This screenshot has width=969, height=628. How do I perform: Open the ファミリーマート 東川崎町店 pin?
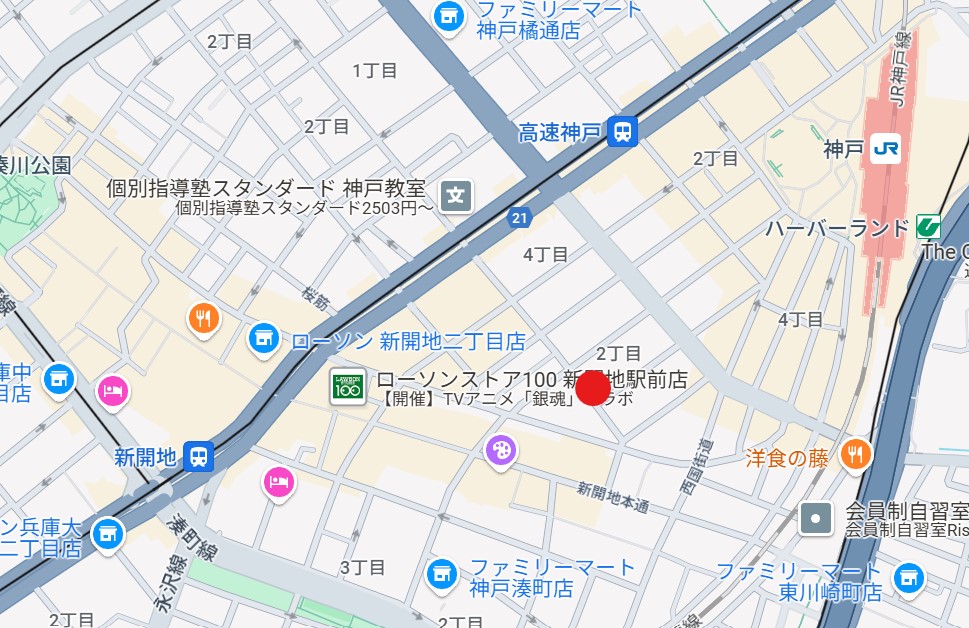[x=908, y=577]
